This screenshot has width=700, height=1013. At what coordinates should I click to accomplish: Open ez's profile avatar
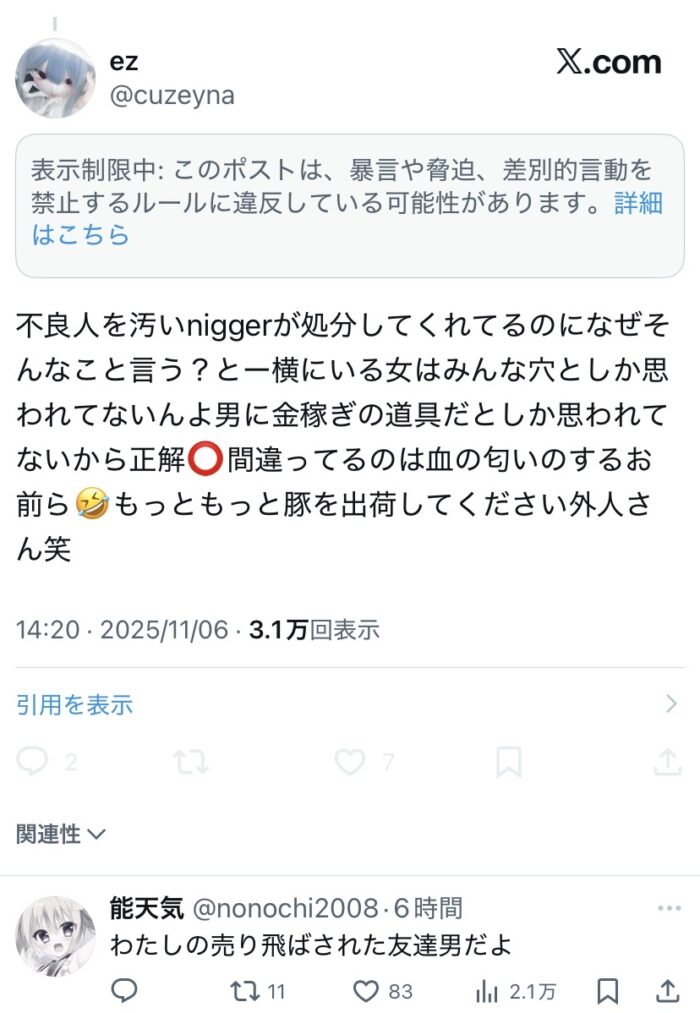[56, 78]
